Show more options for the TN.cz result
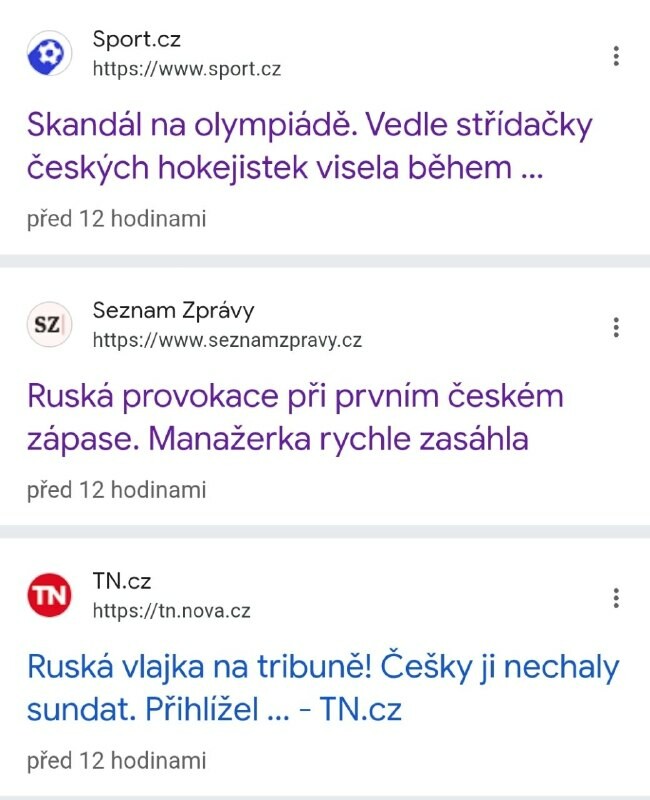 coord(616,598)
